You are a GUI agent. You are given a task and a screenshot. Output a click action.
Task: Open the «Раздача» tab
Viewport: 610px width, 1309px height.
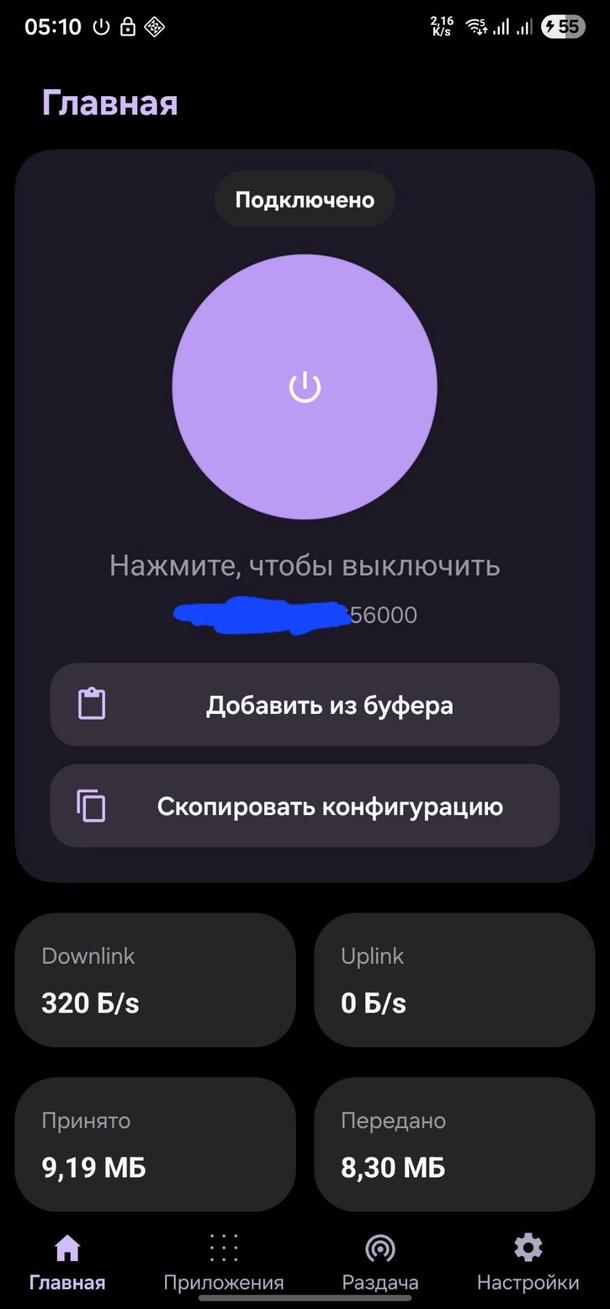click(380, 1263)
